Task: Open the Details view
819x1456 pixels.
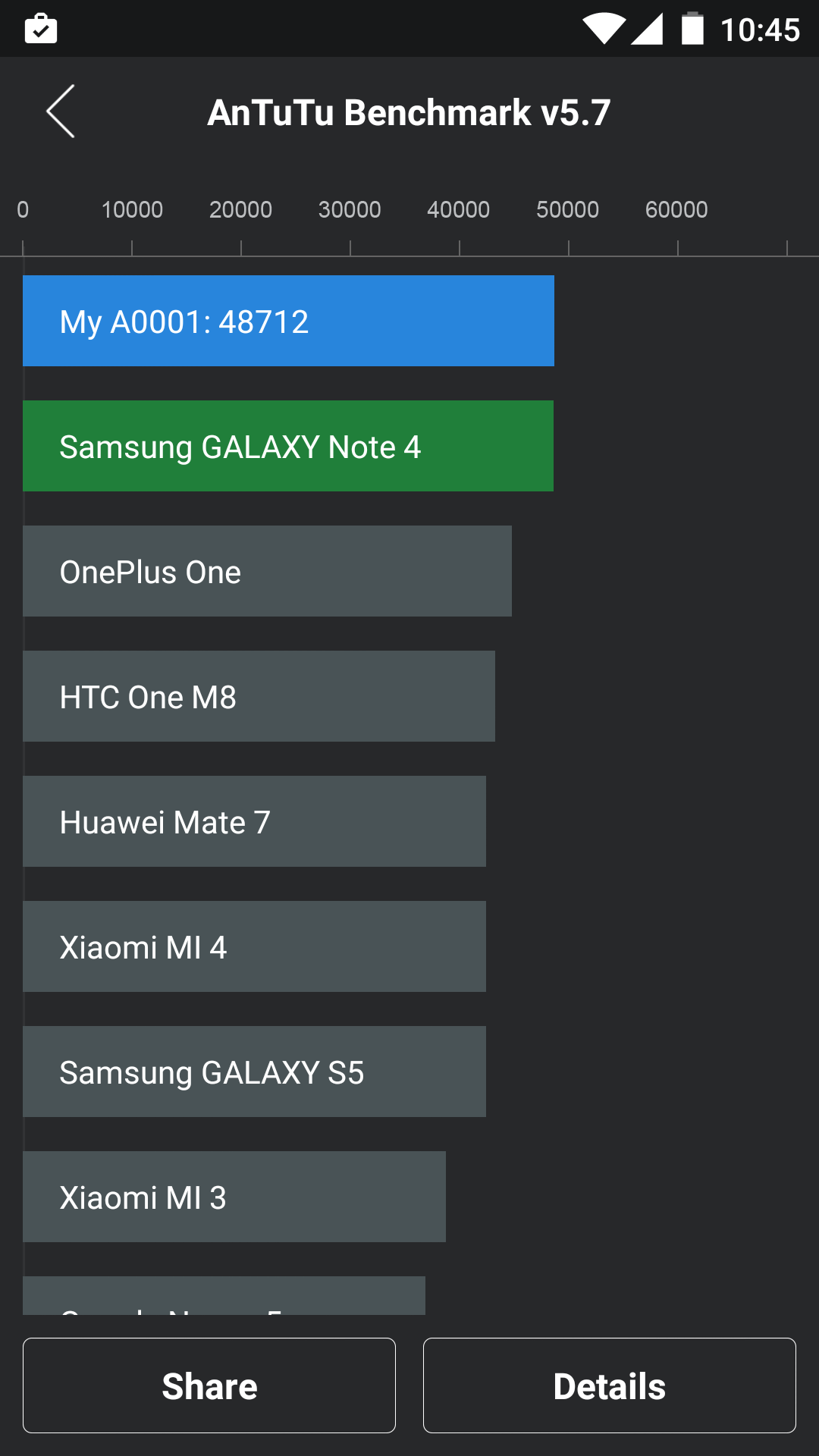Action: pyautogui.click(x=609, y=1385)
